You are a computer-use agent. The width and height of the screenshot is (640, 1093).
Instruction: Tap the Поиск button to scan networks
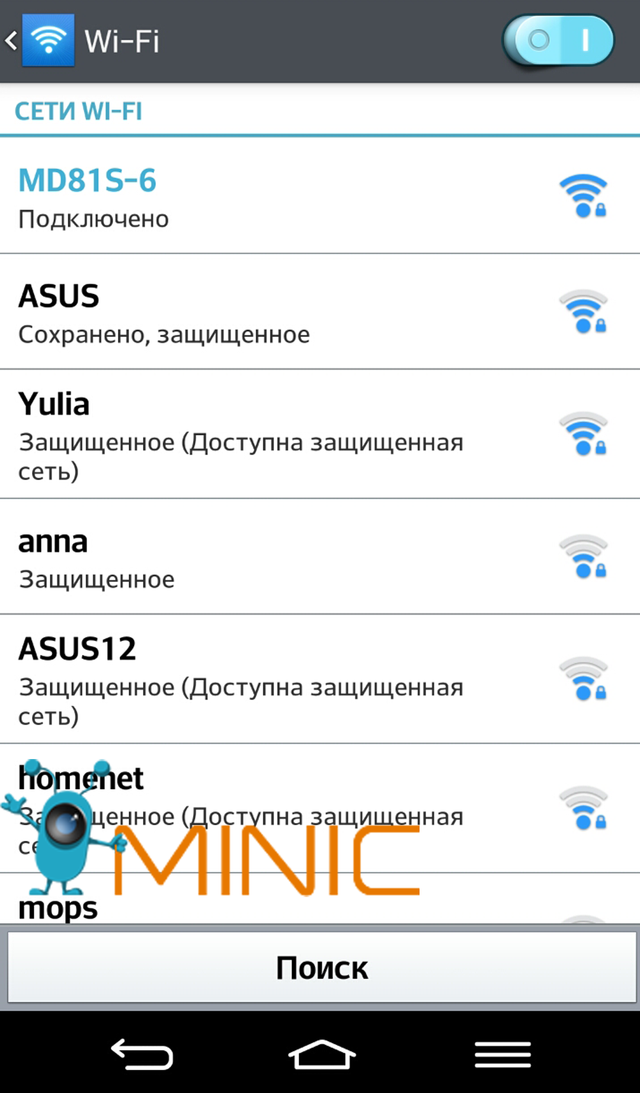click(x=321, y=968)
